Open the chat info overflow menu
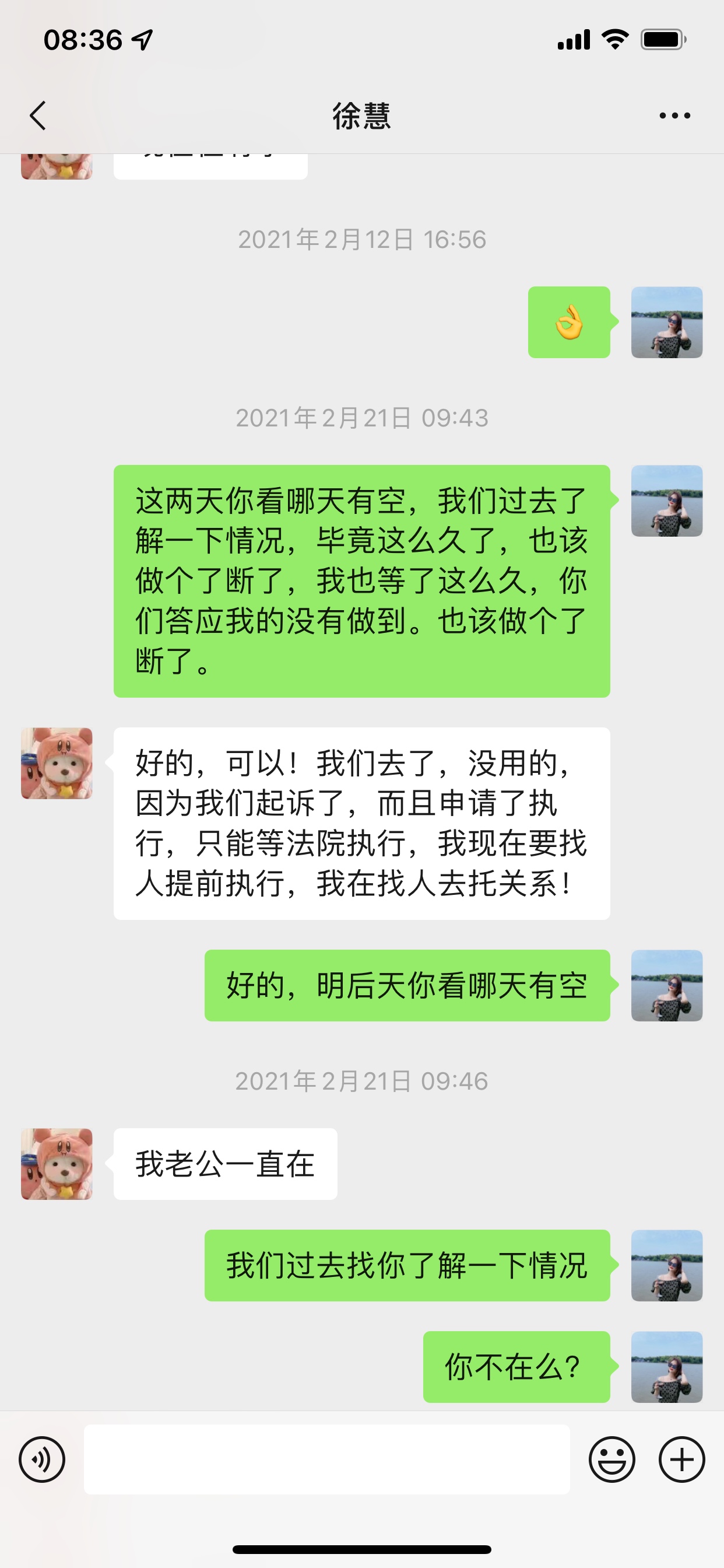 674,116
